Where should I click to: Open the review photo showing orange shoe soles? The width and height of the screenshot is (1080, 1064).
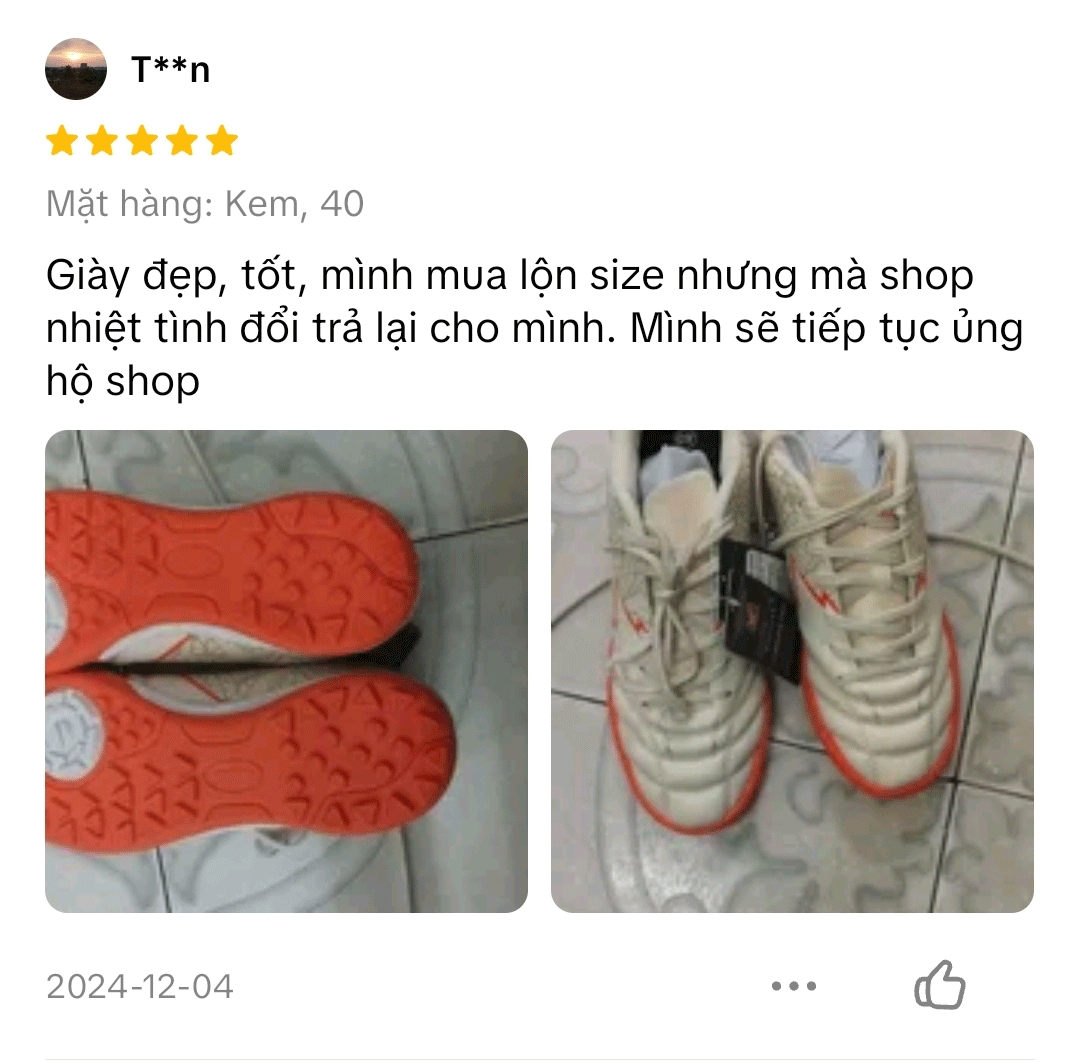click(286, 671)
